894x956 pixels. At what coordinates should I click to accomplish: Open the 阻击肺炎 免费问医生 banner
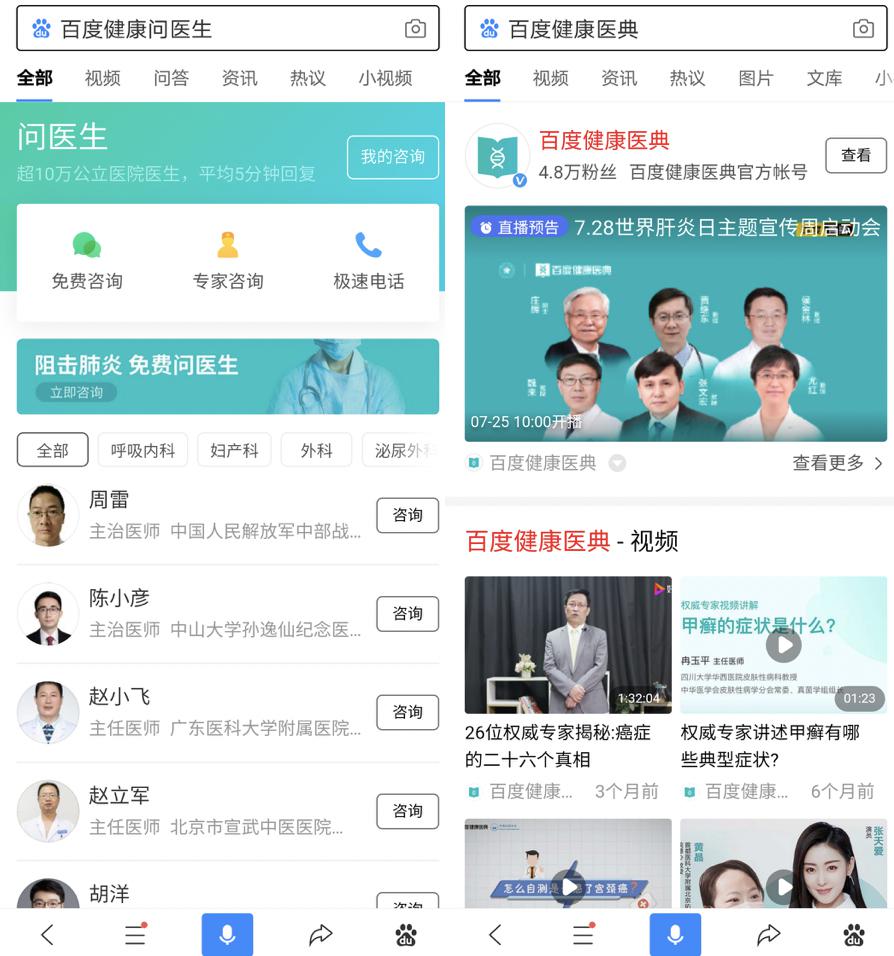(x=228, y=376)
